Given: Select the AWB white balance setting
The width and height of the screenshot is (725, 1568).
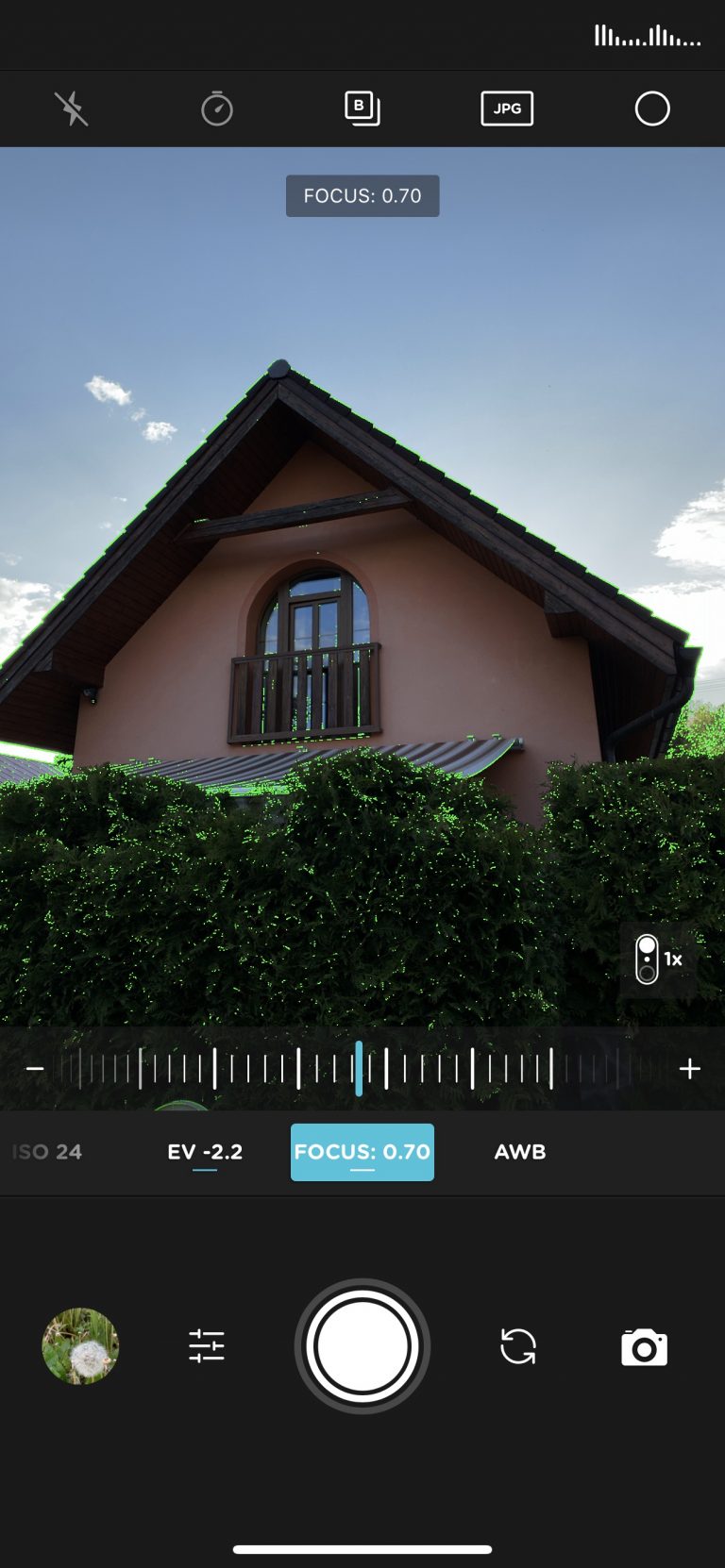Looking at the screenshot, I should pos(520,1152).
